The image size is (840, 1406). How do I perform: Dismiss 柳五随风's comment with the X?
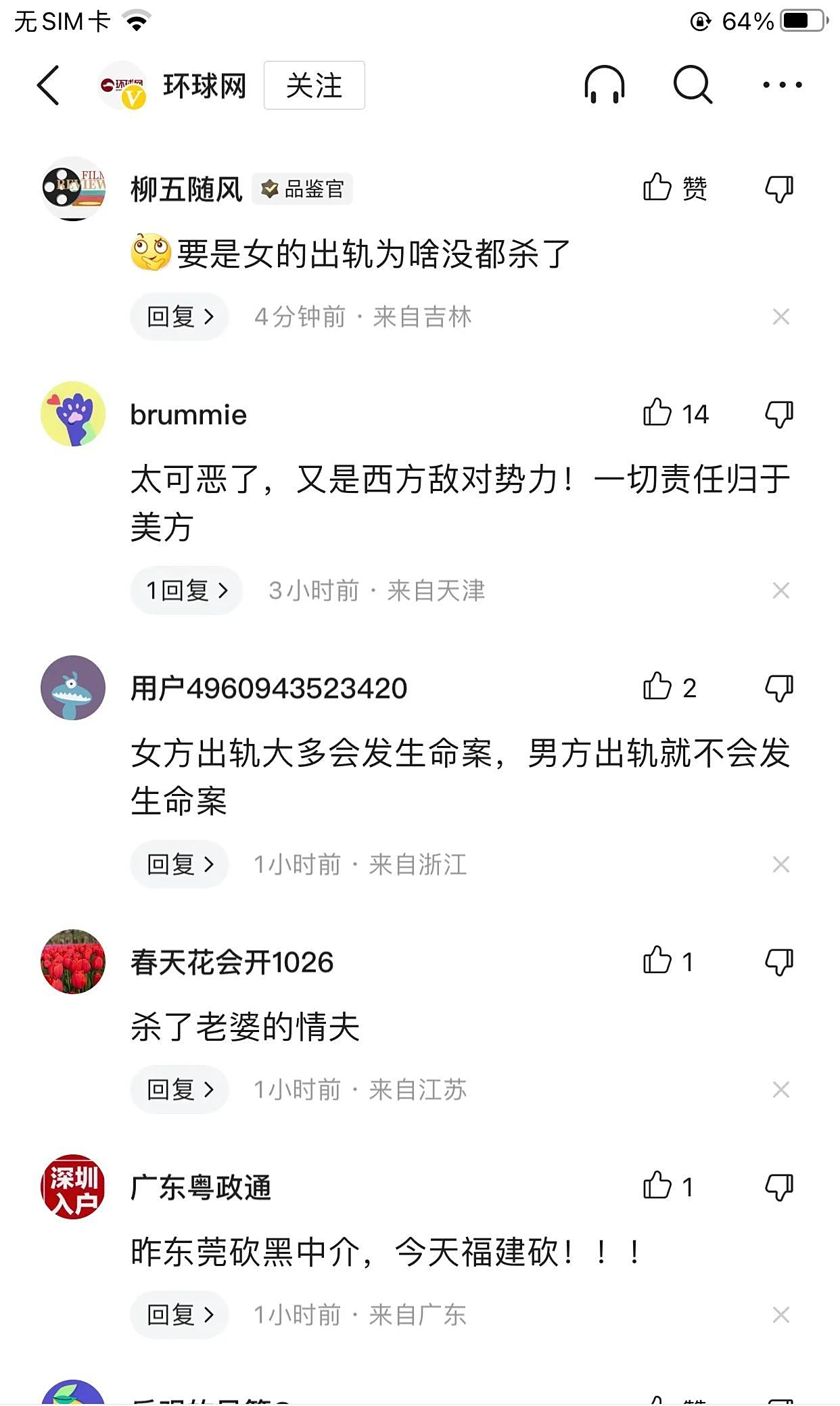tap(780, 317)
